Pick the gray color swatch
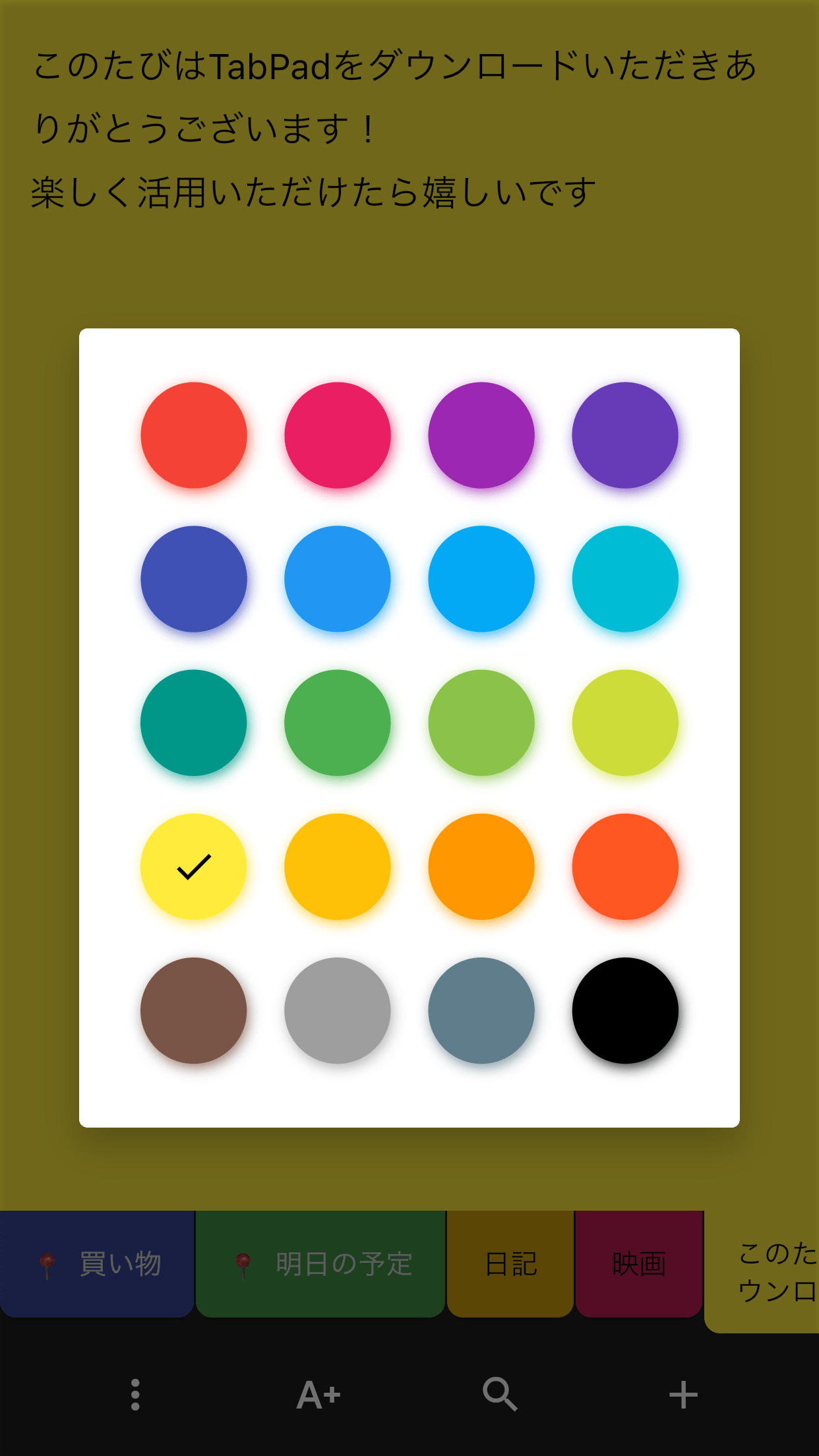Screen dimensions: 819x1456 tap(337, 1010)
